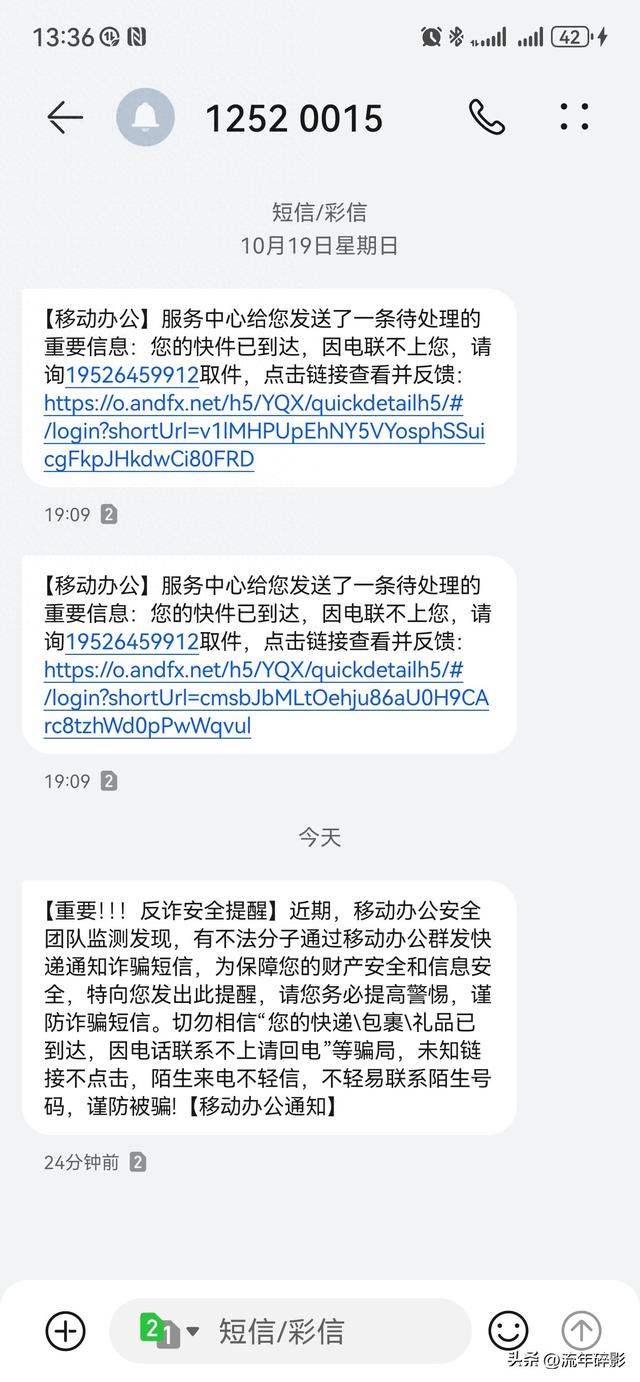Focus the 短信/彩信 message input field
The width and height of the screenshot is (640, 1382).
pyautogui.click(x=330, y=1331)
